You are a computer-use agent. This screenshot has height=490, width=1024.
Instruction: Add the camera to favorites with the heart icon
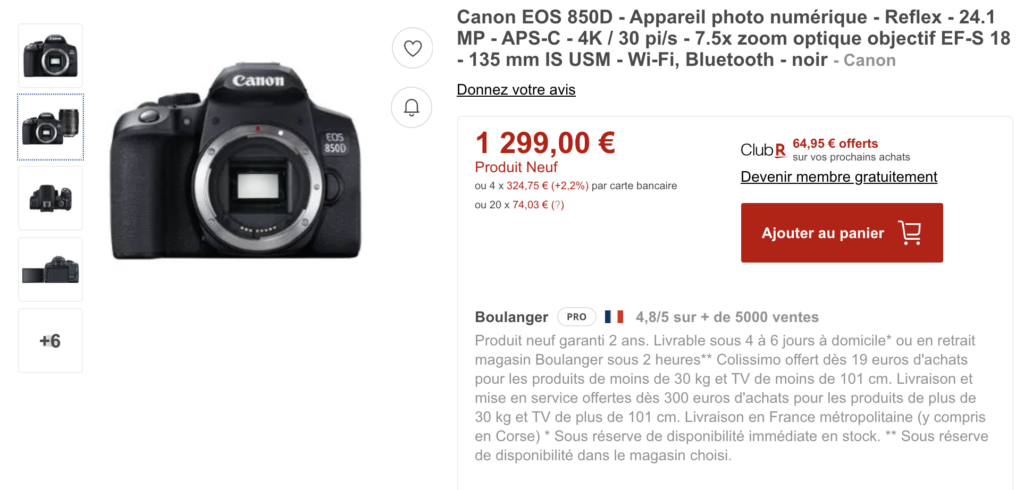click(411, 48)
